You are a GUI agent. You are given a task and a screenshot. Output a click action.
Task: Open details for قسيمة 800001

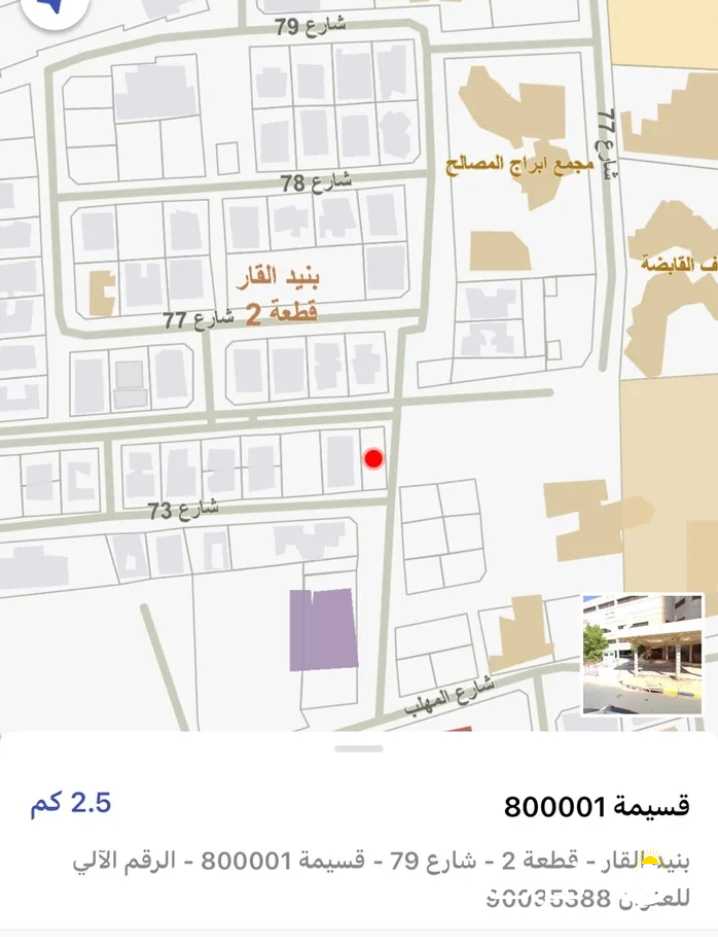596,806
